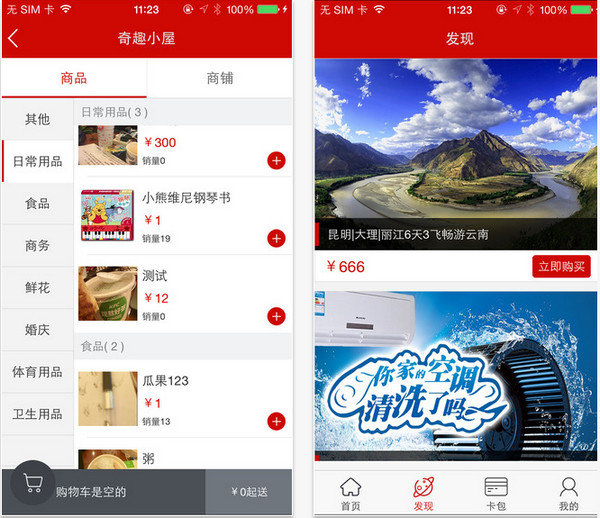Choose the 婚庆 category
The image size is (600, 518).
[38, 329]
